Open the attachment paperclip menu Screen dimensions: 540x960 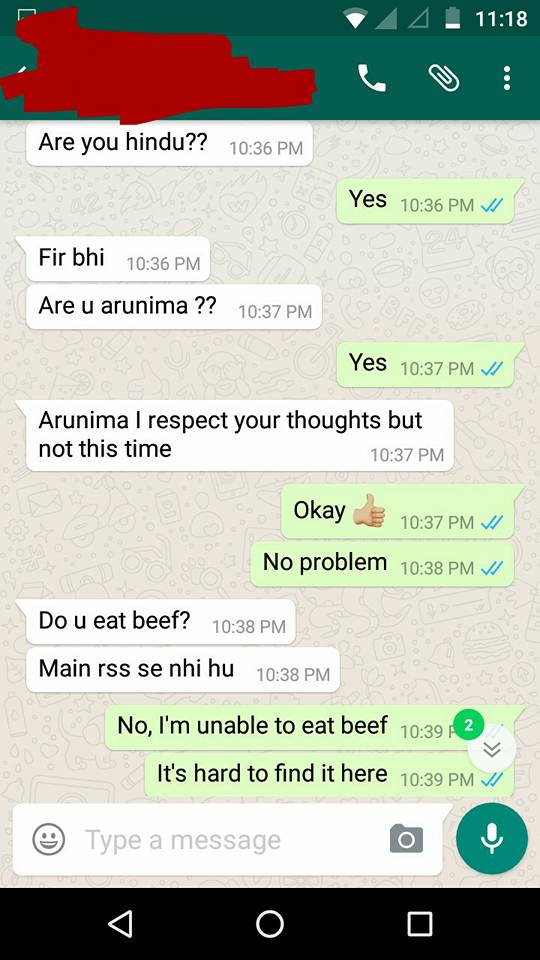pos(443,78)
